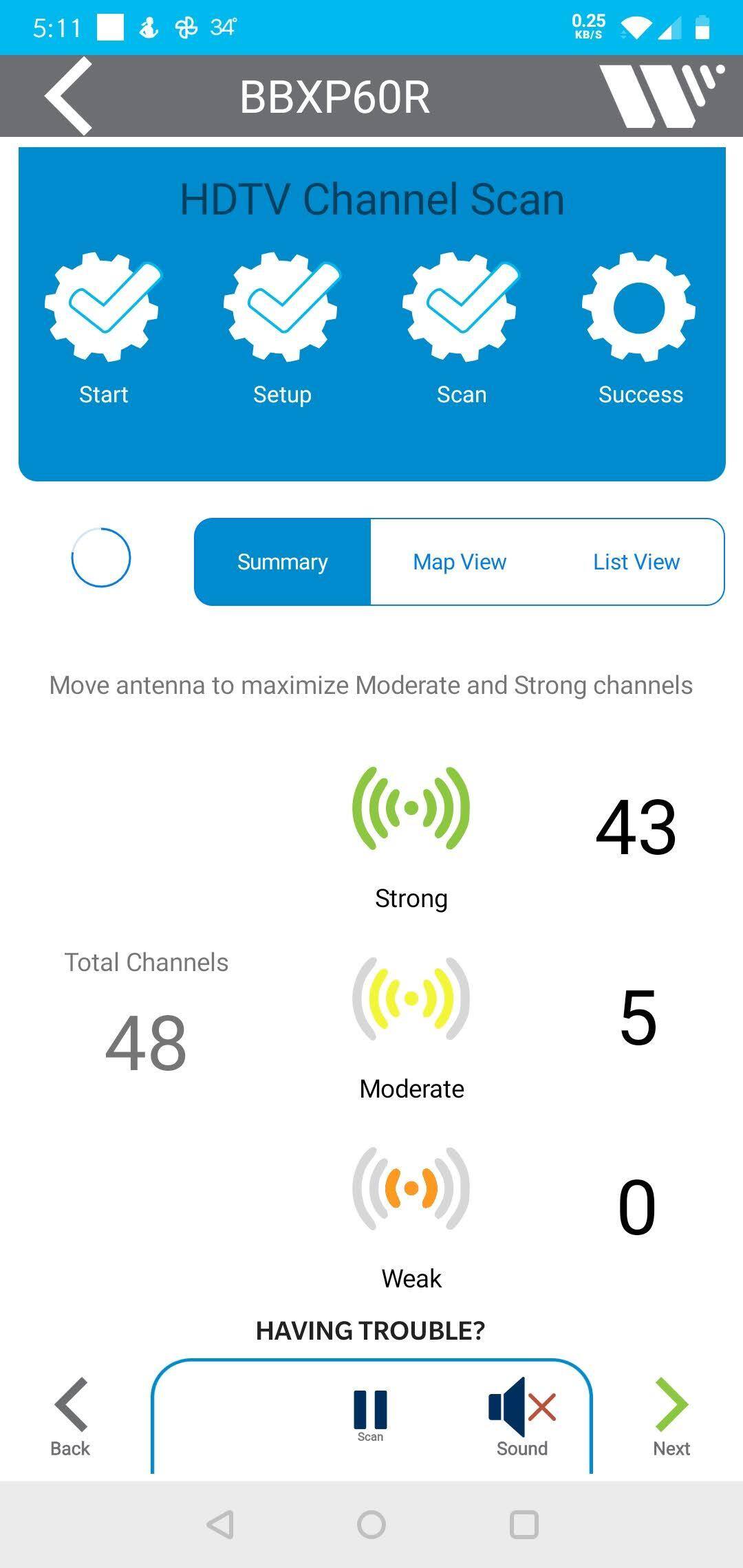This screenshot has height=1568, width=743.
Task: Tap the Android home button
Action: point(371,1525)
